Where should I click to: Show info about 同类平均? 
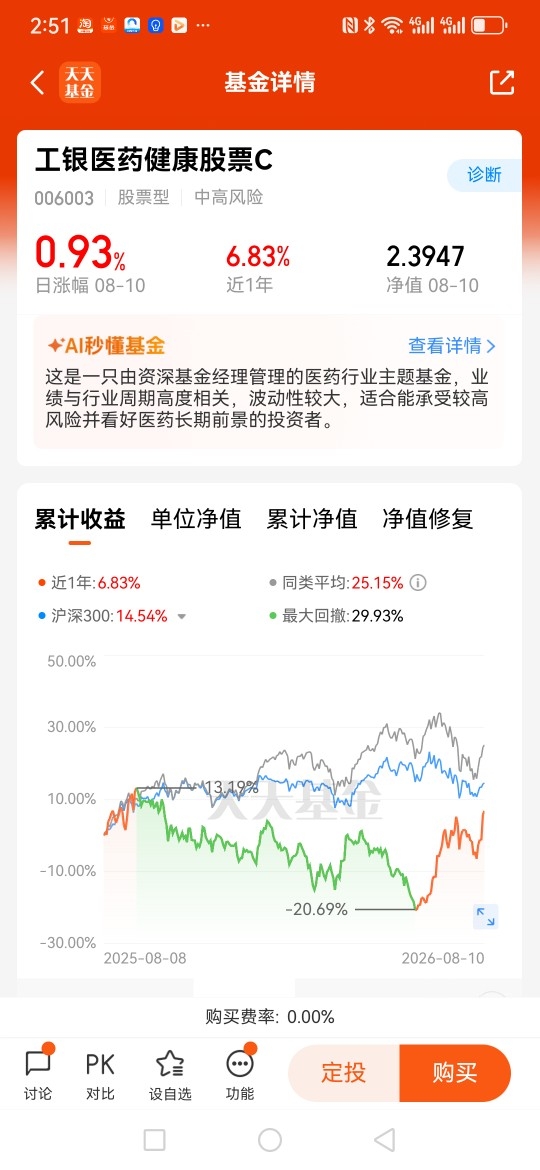418,583
